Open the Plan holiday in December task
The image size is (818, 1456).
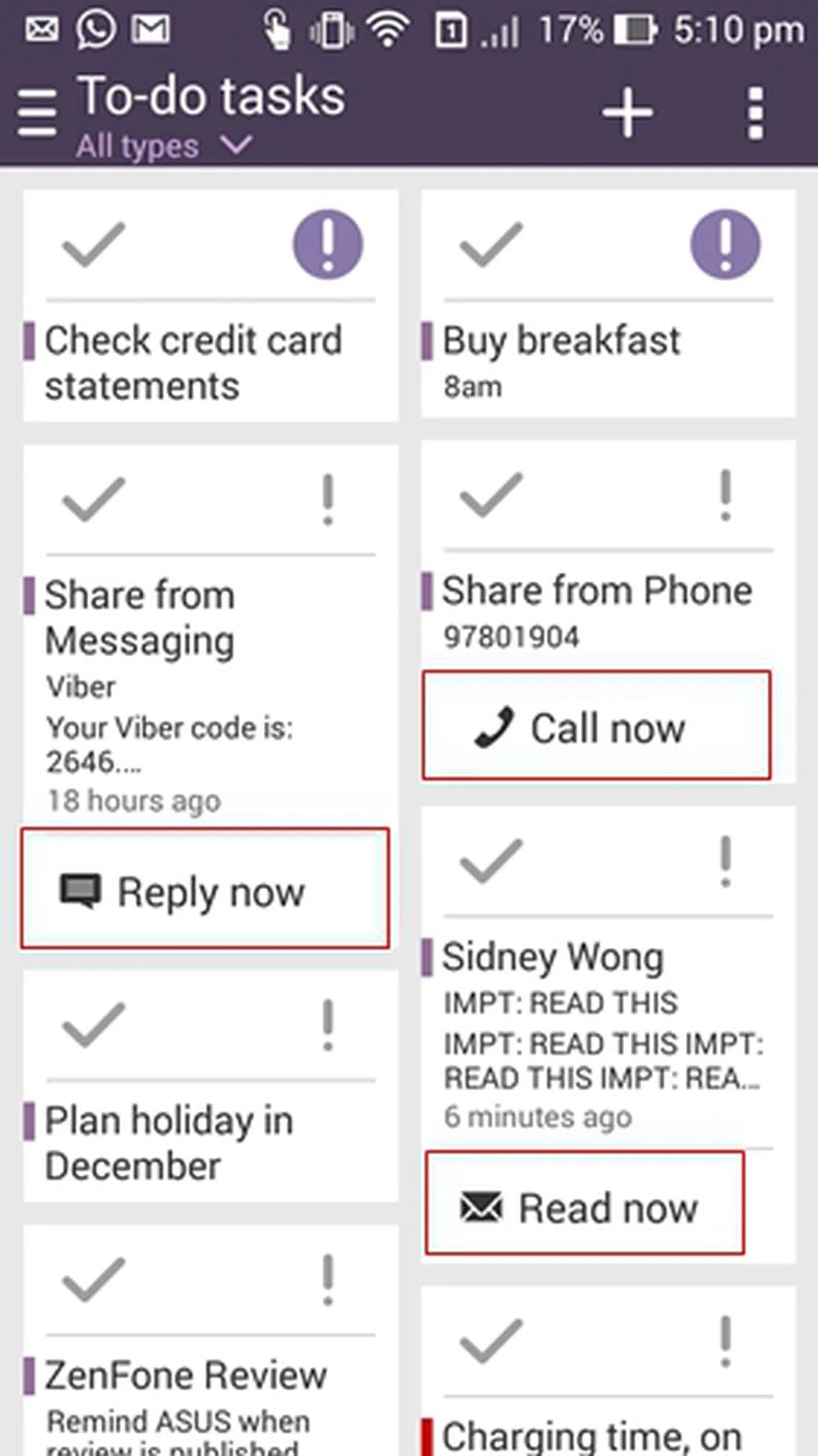170,1144
